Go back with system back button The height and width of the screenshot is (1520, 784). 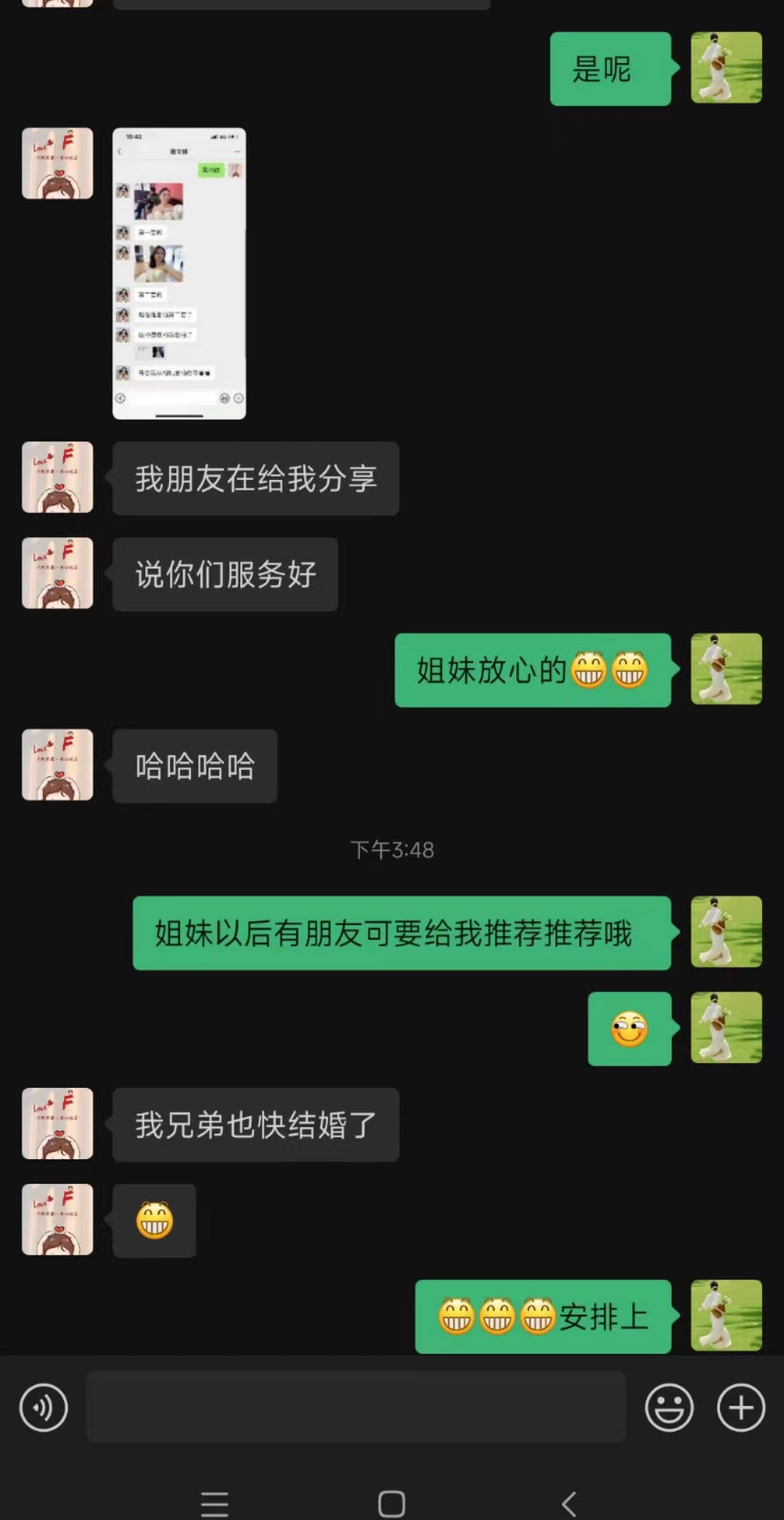pyautogui.click(x=570, y=1503)
